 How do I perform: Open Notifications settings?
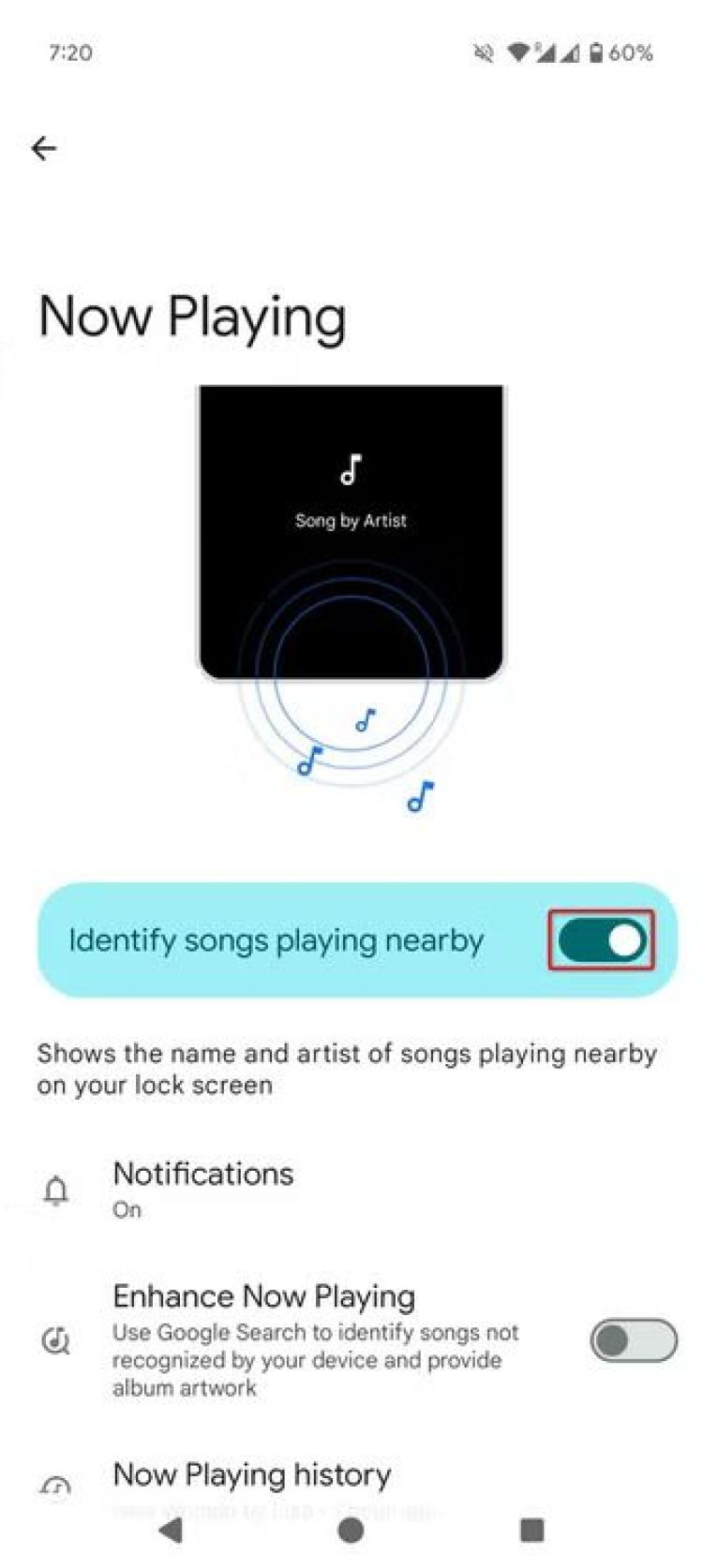[x=202, y=1189]
